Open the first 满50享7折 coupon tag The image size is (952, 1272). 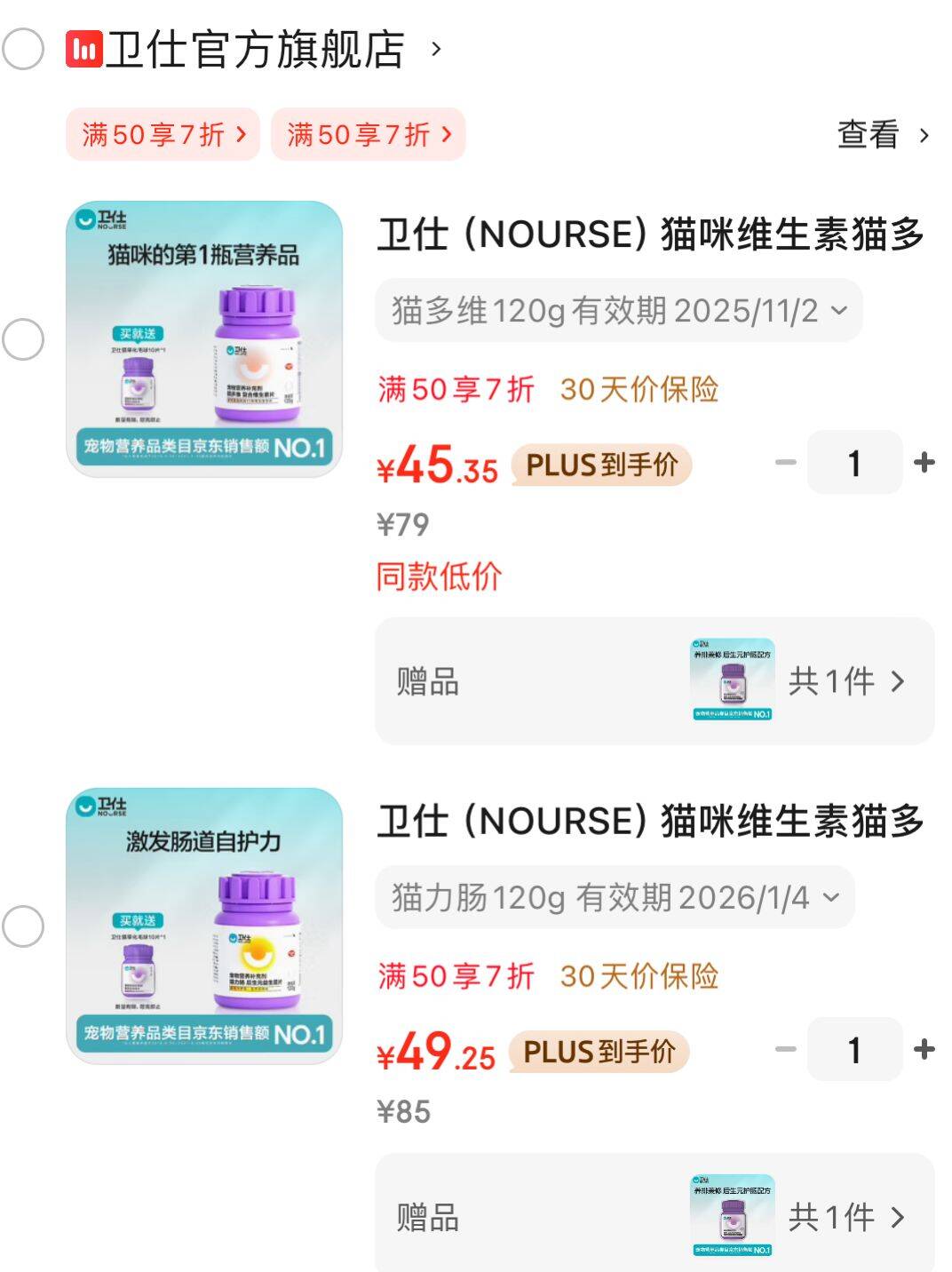162,135
